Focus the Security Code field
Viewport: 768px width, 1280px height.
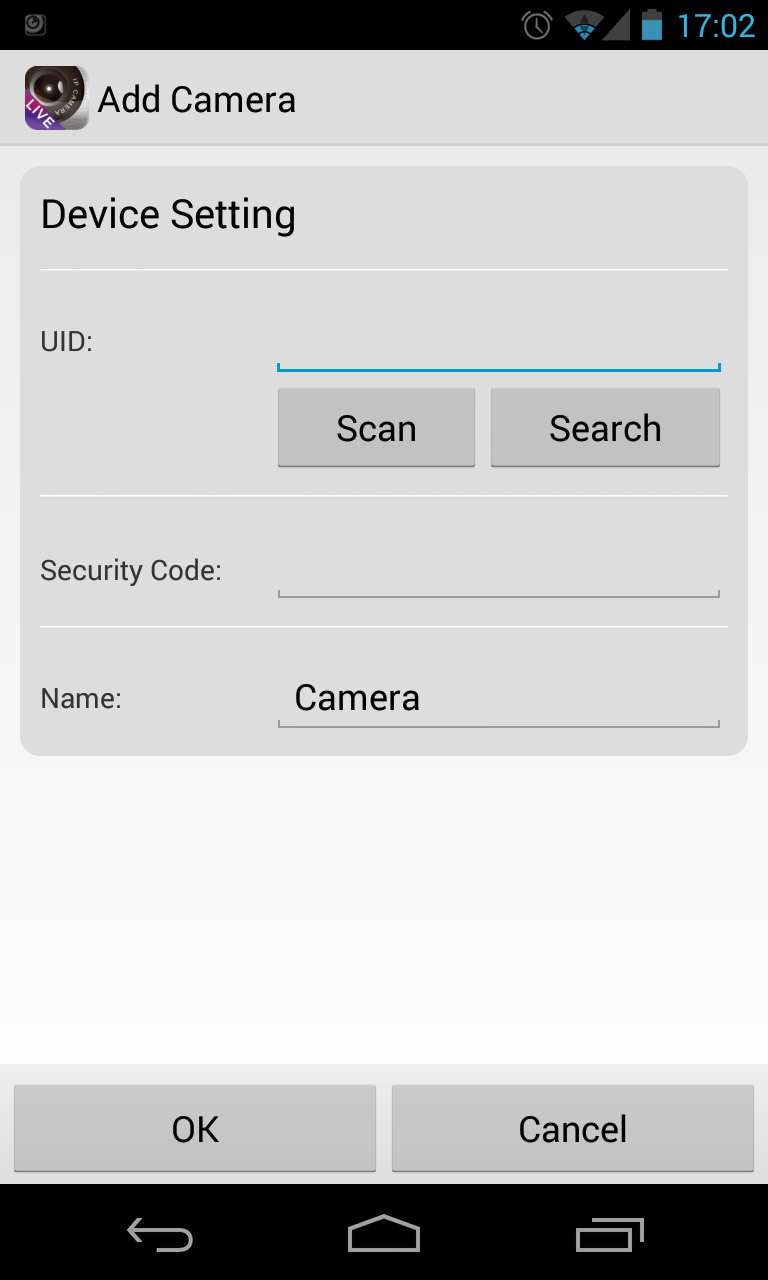pos(498,571)
